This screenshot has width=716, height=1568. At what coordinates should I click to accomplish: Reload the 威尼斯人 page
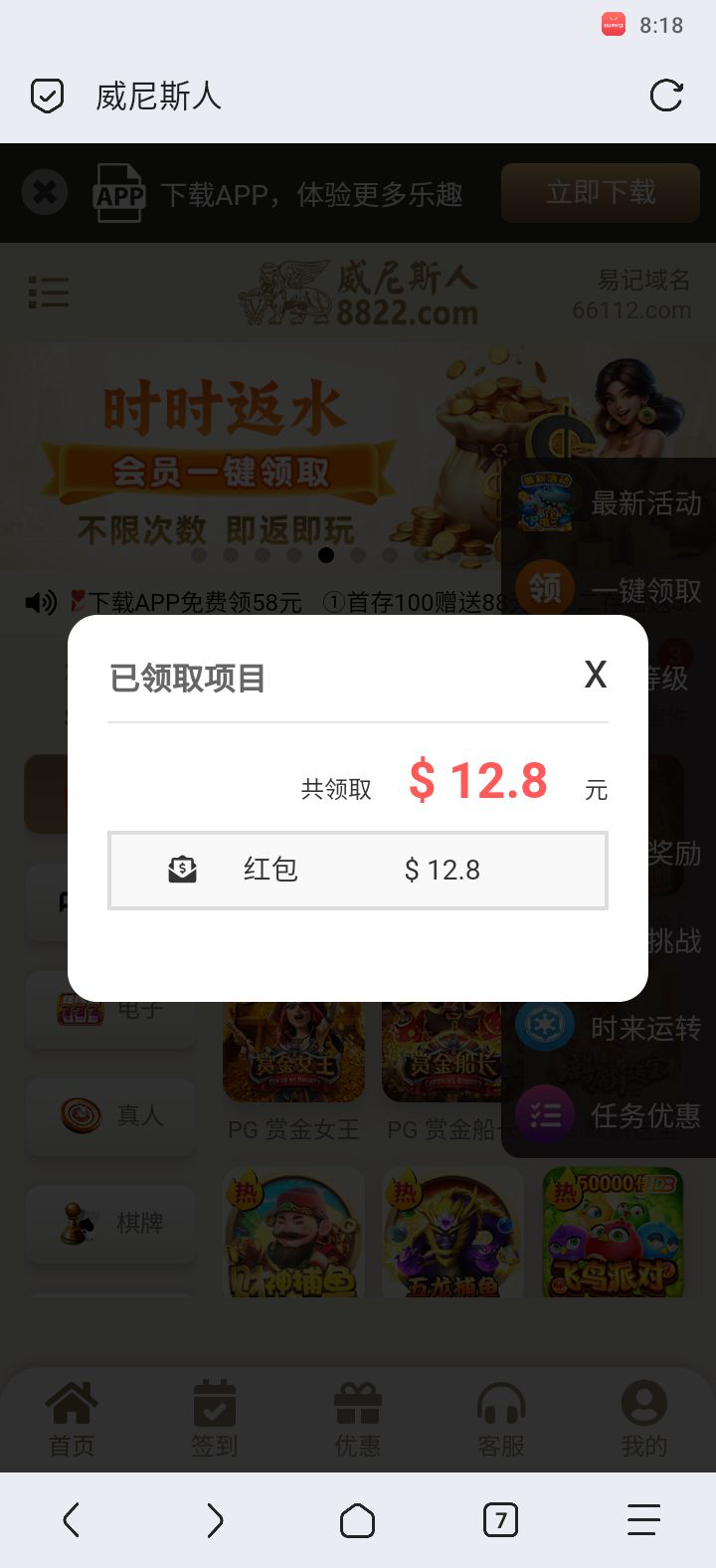tap(665, 96)
